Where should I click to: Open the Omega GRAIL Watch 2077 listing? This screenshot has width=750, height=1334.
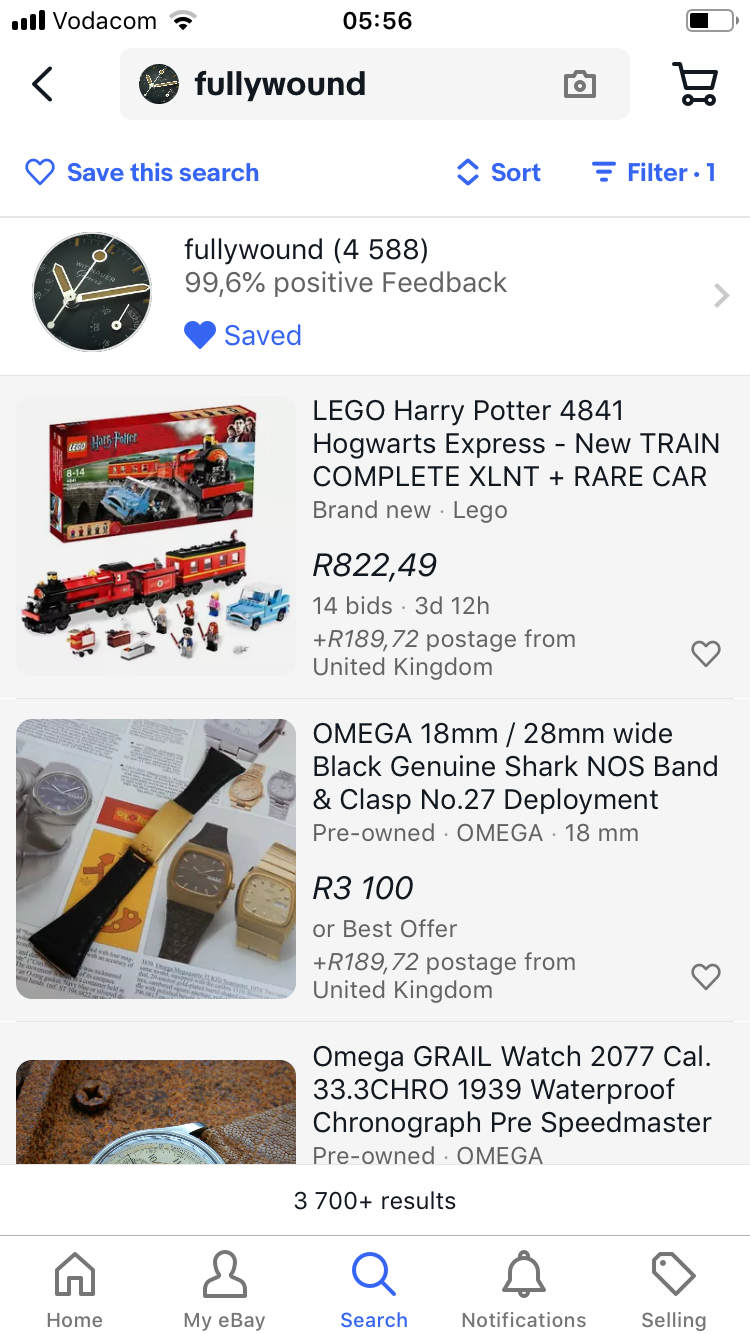pos(511,1089)
